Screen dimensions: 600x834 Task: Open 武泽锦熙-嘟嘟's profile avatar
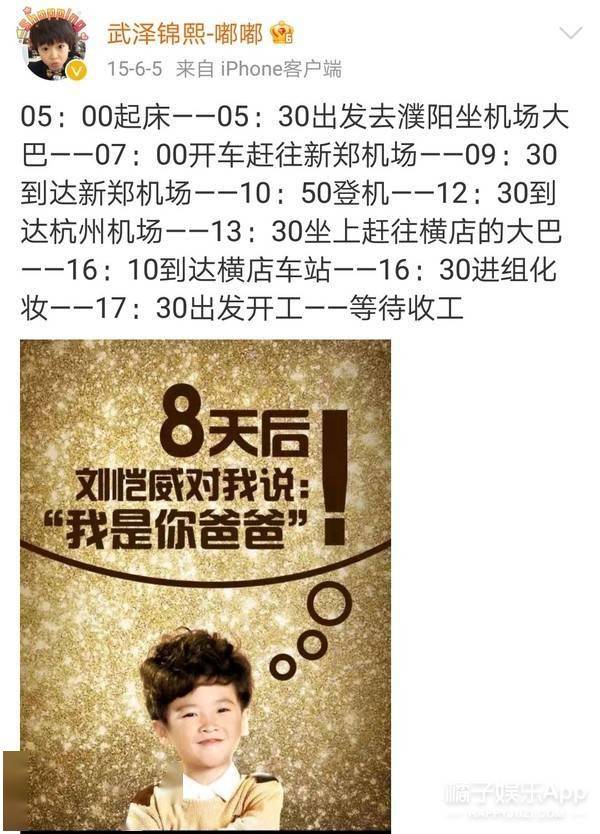pos(51,45)
